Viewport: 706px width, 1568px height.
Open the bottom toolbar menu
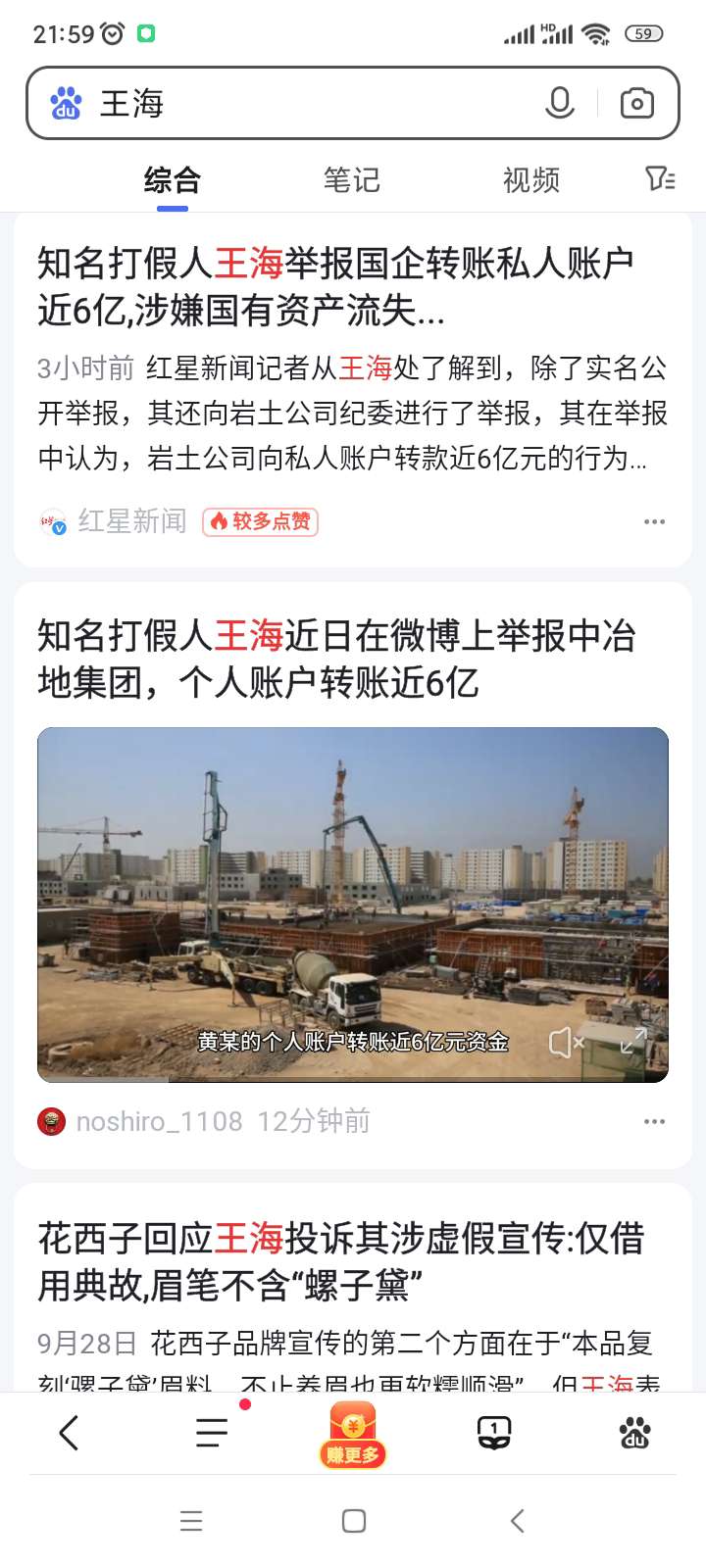212,1433
